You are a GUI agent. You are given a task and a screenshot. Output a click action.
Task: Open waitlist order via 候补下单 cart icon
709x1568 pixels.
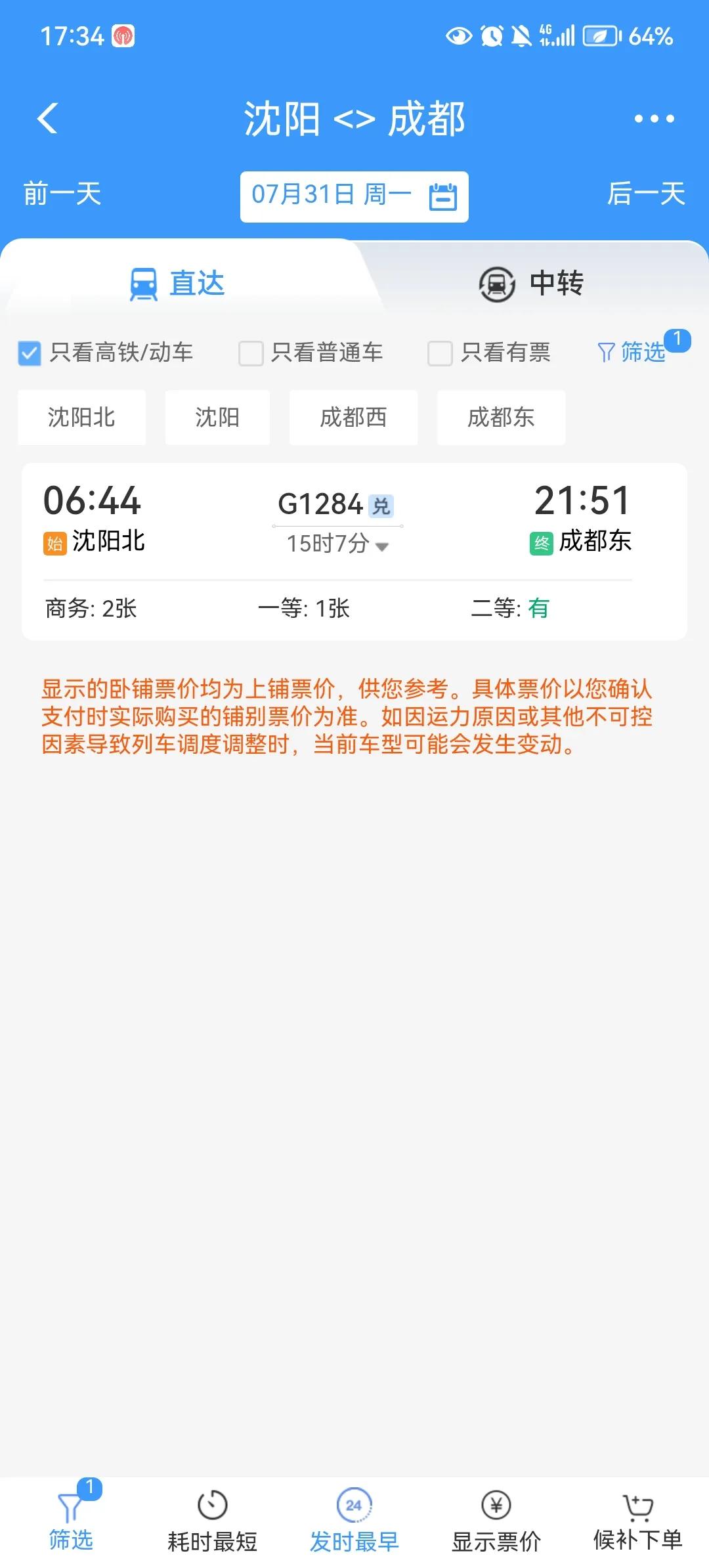point(635,1517)
